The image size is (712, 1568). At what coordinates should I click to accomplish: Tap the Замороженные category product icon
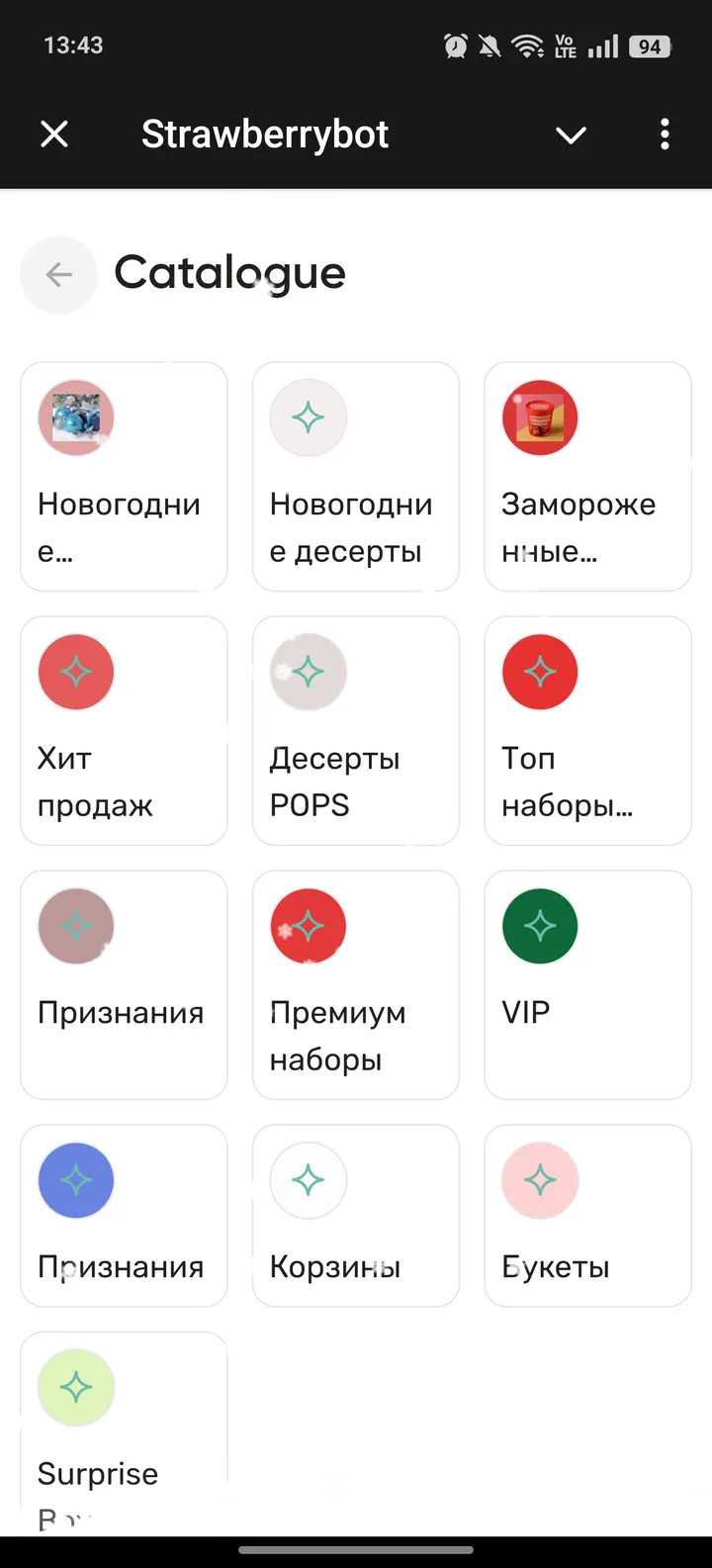(539, 417)
